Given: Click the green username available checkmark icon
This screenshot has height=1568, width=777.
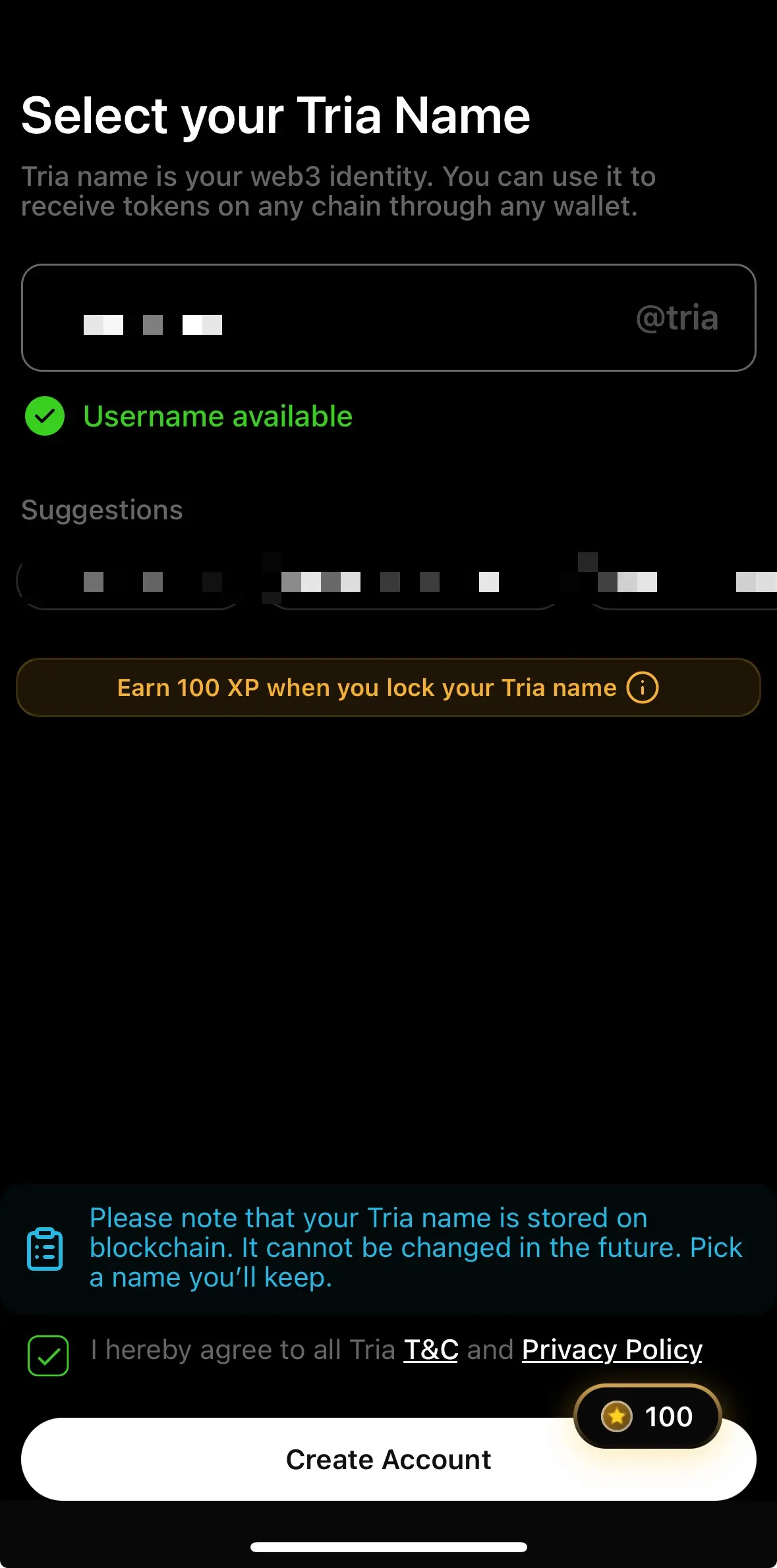Looking at the screenshot, I should pos(44,416).
